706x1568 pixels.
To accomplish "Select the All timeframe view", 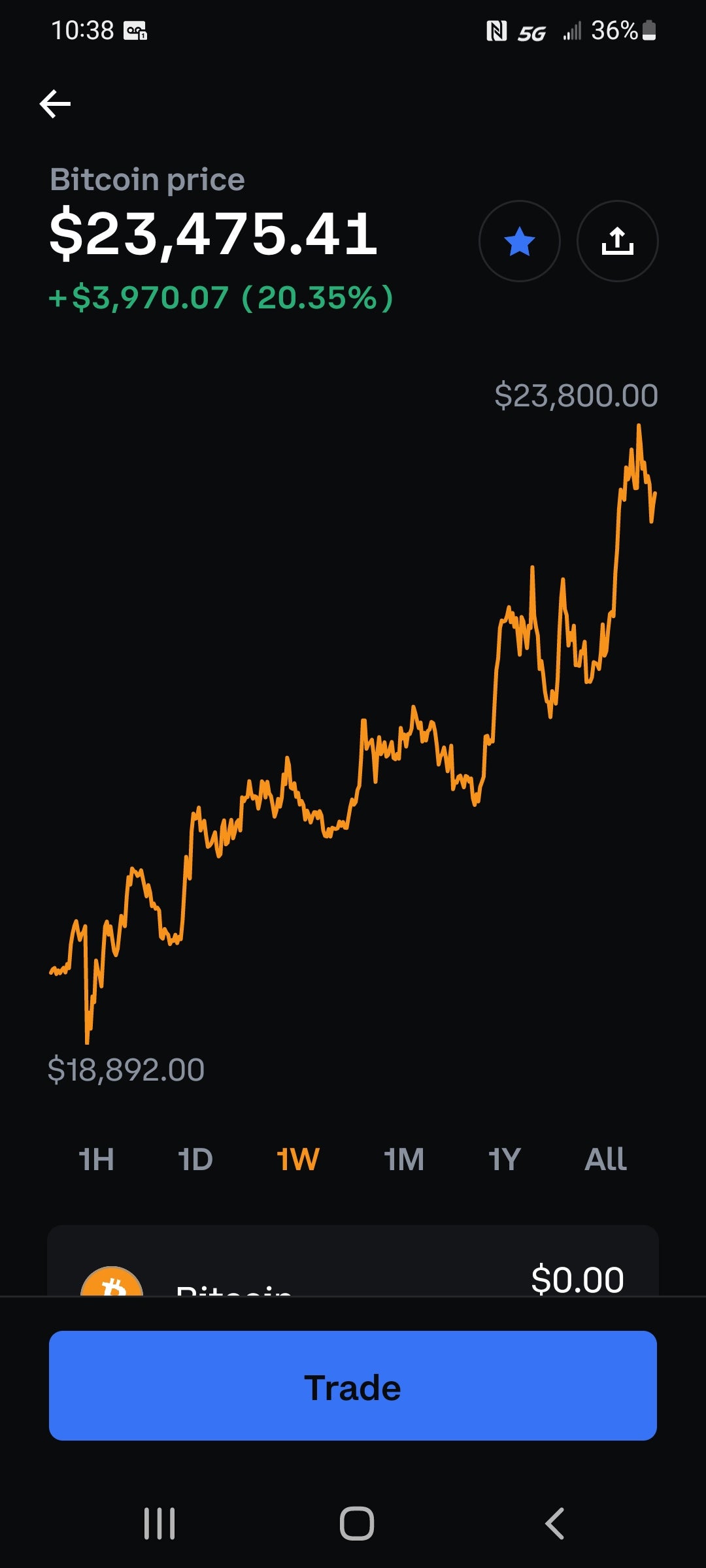I will [x=605, y=1158].
